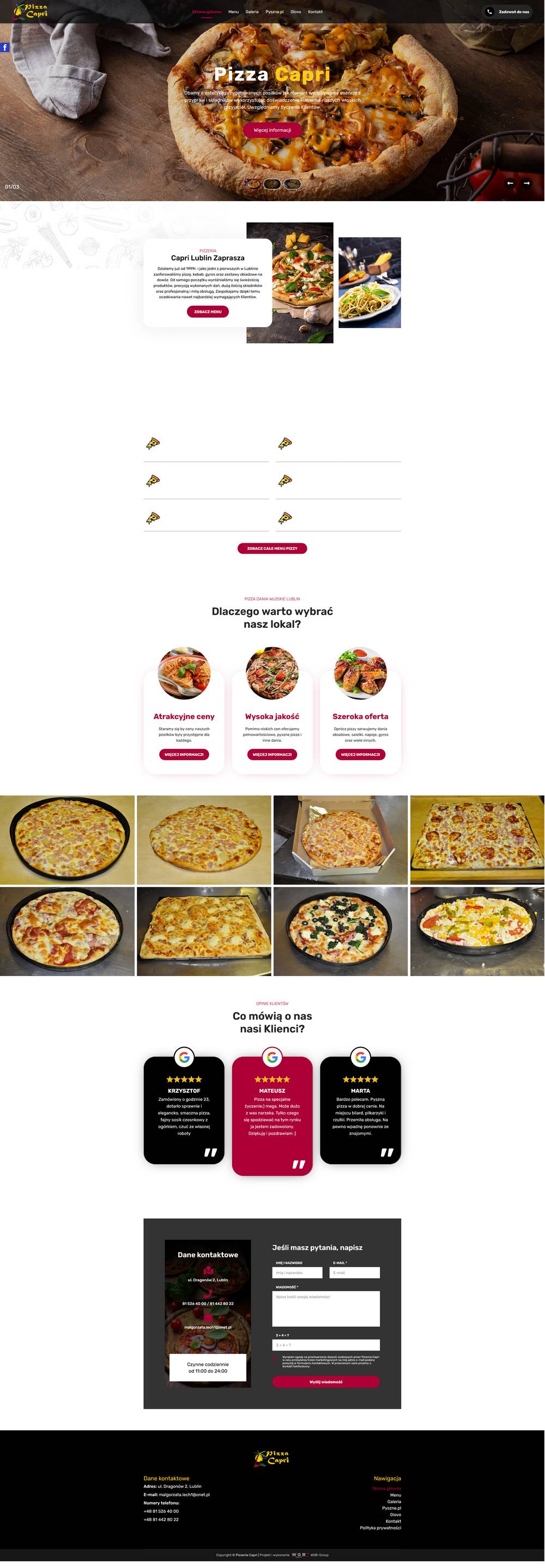Tap the Zobacz menu button
This screenshot has height=1568, width=545.
pos(208,312)
